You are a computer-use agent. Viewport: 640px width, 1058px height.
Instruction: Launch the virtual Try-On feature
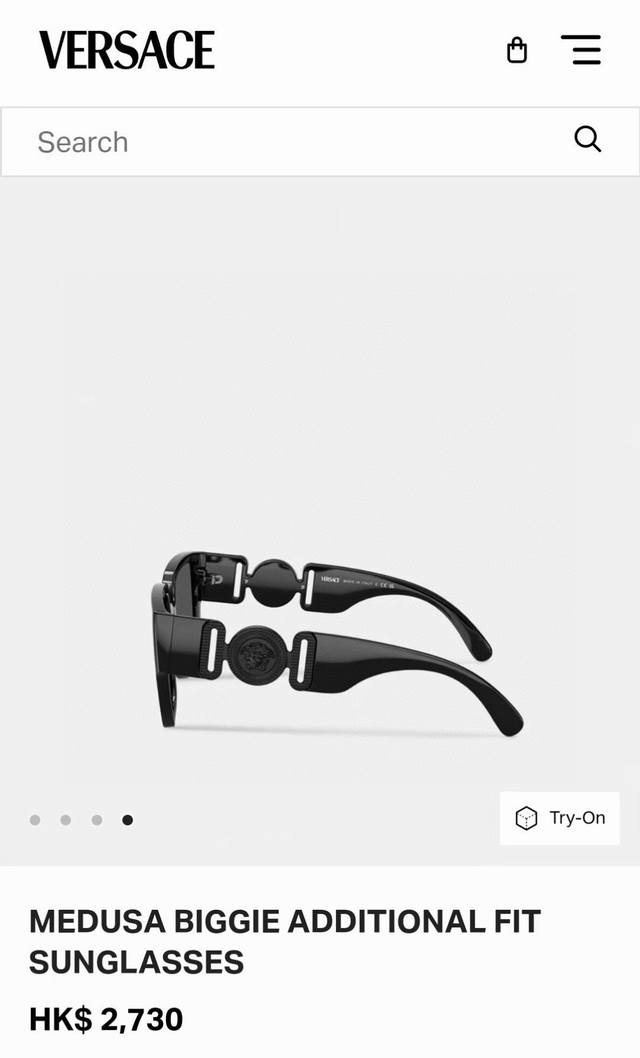pos(560,818)
